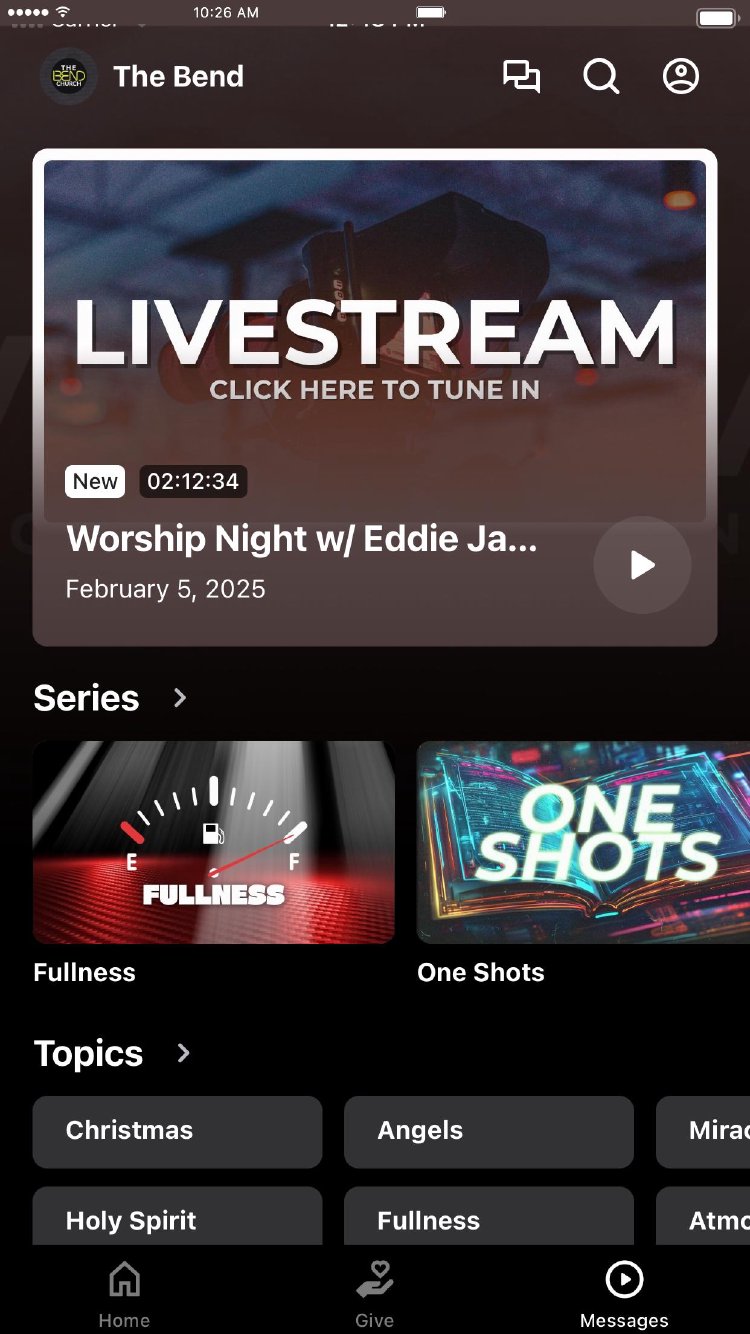
Task: Open the search icon
Action: coord(601,77)
